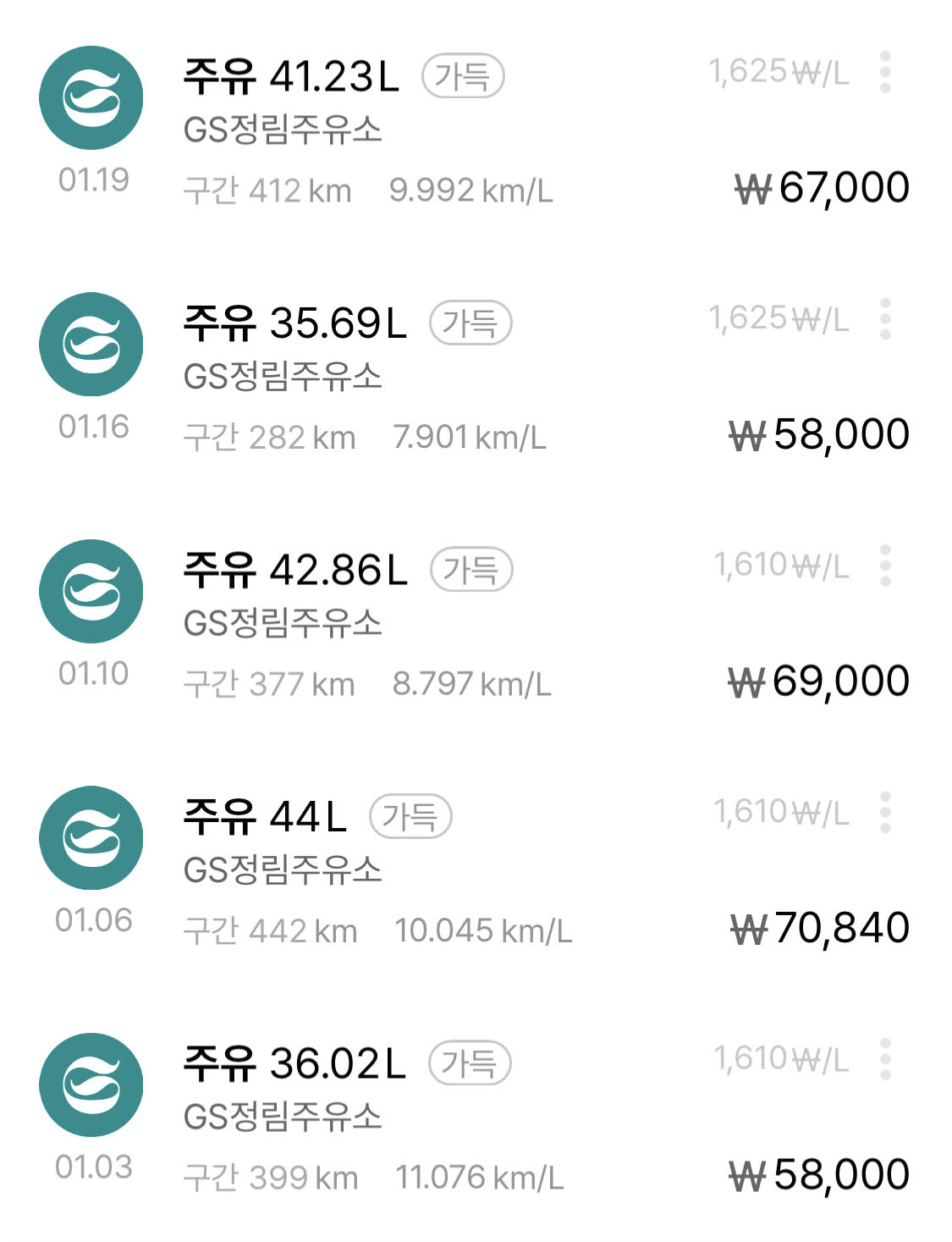Open more options on the 01.10 fuel entry

click(885, 566)
